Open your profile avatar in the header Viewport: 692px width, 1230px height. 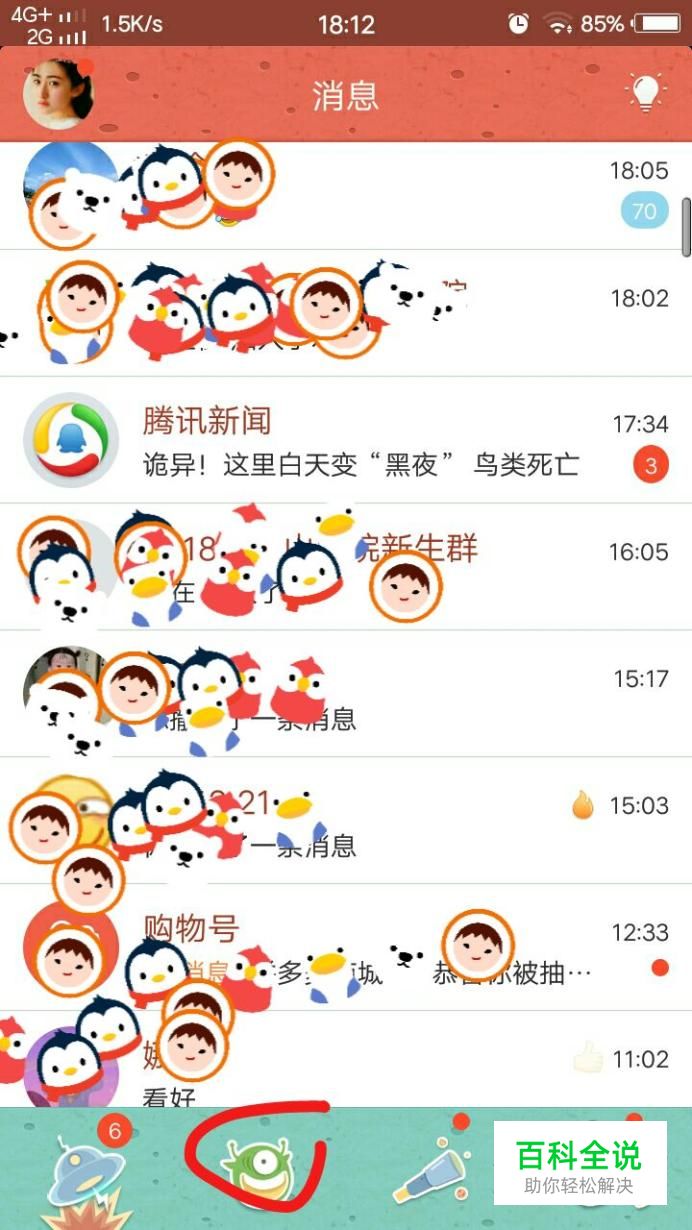(x=58, y=94)
